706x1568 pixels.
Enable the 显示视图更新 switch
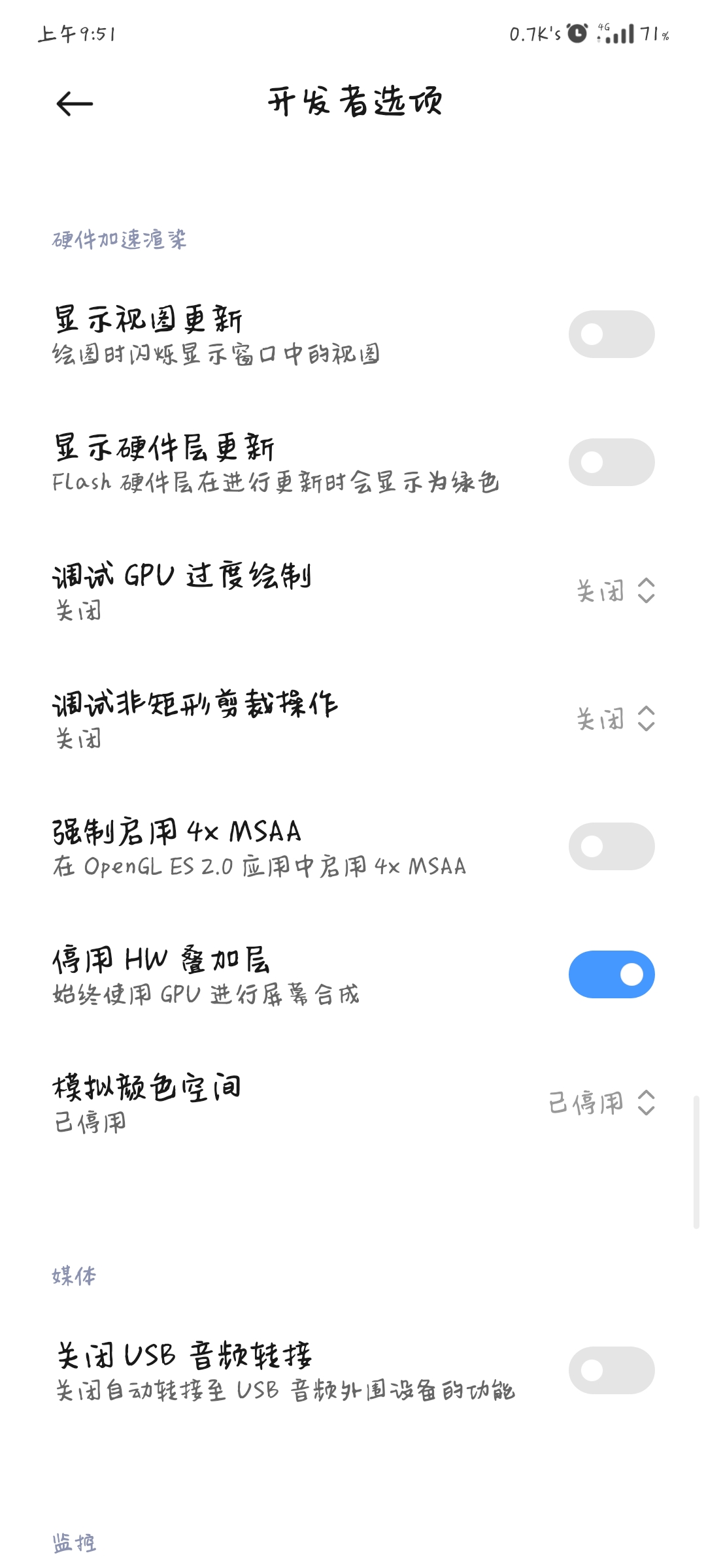coord(611,335)
